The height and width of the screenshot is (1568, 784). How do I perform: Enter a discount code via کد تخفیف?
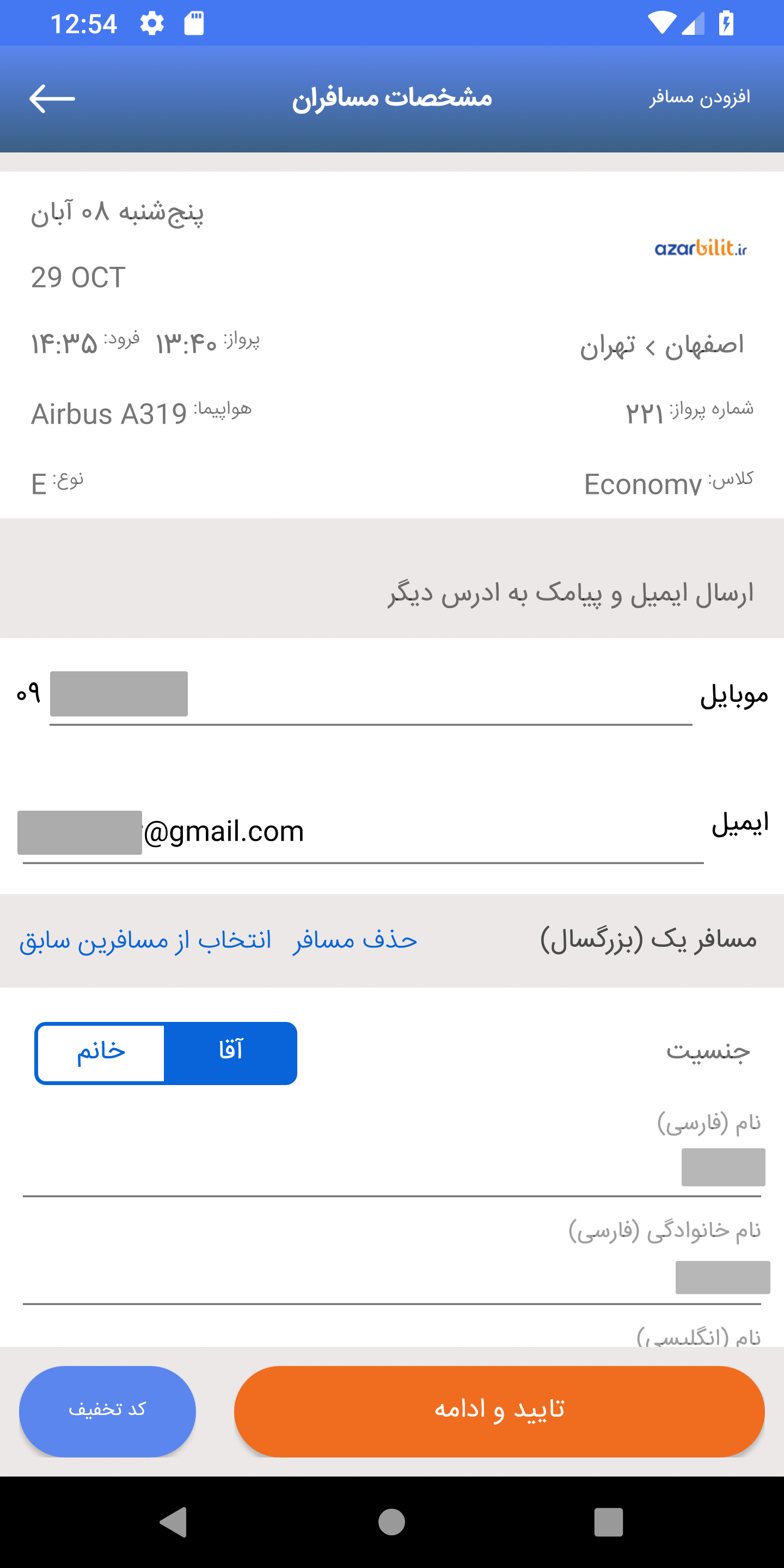coord(107,1411)
